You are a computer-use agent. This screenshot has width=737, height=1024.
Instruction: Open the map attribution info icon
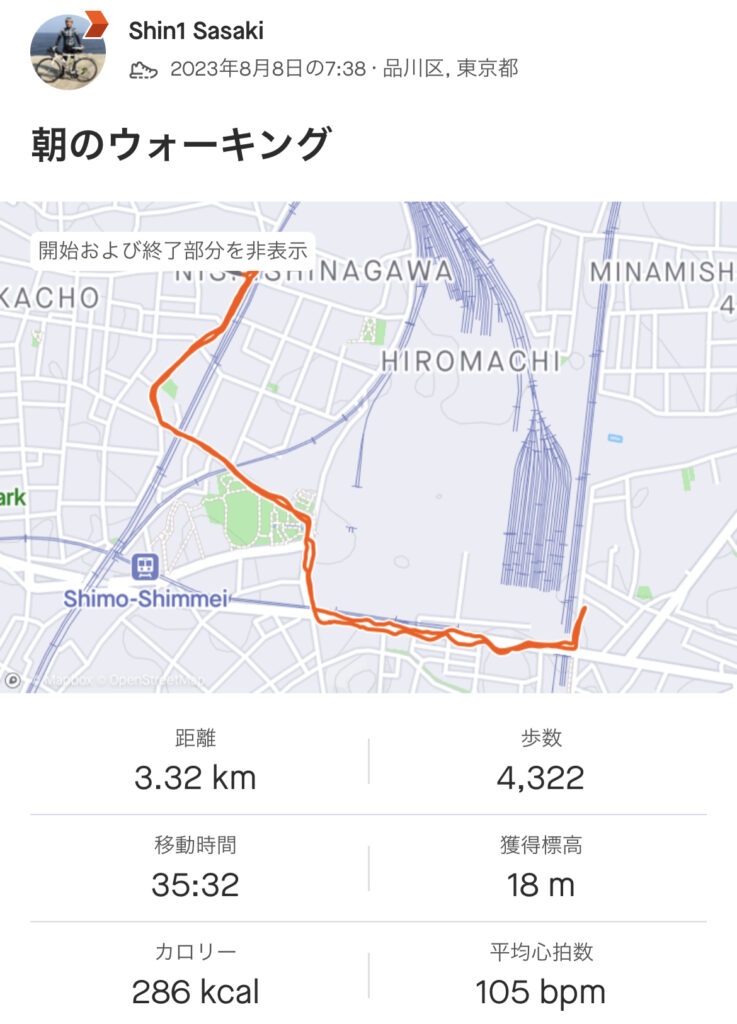[13, 680]
